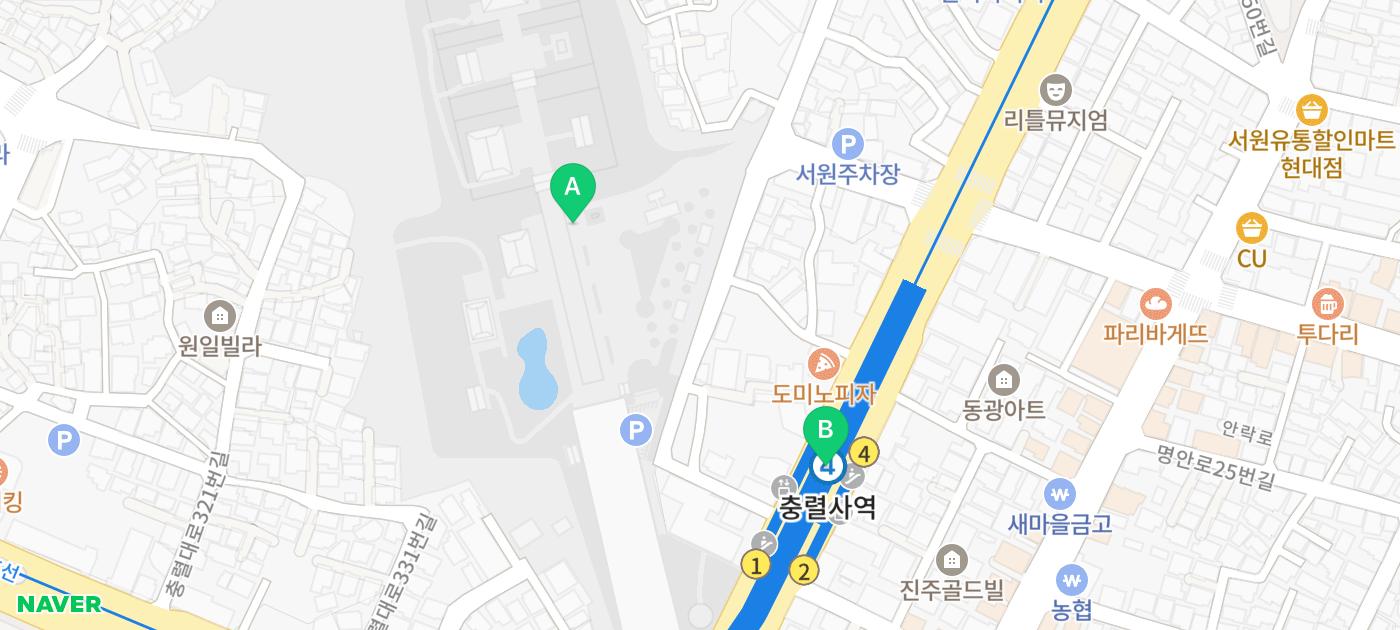Select the 서원유통할인마트 현대점 shop icon
This screenshot has width=1400, height=630.
coord(1311,110)
